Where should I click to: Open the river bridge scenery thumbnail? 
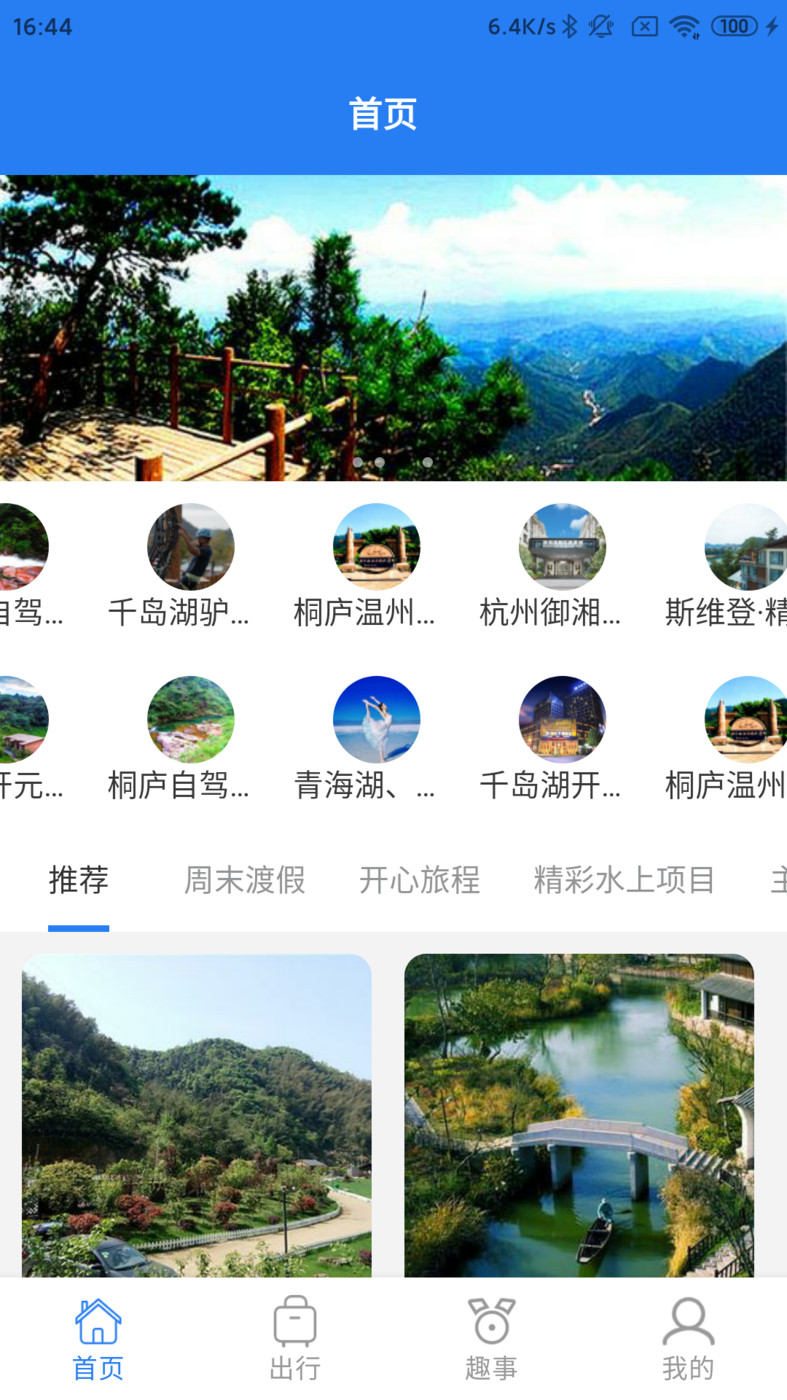tap(579, 1115)
